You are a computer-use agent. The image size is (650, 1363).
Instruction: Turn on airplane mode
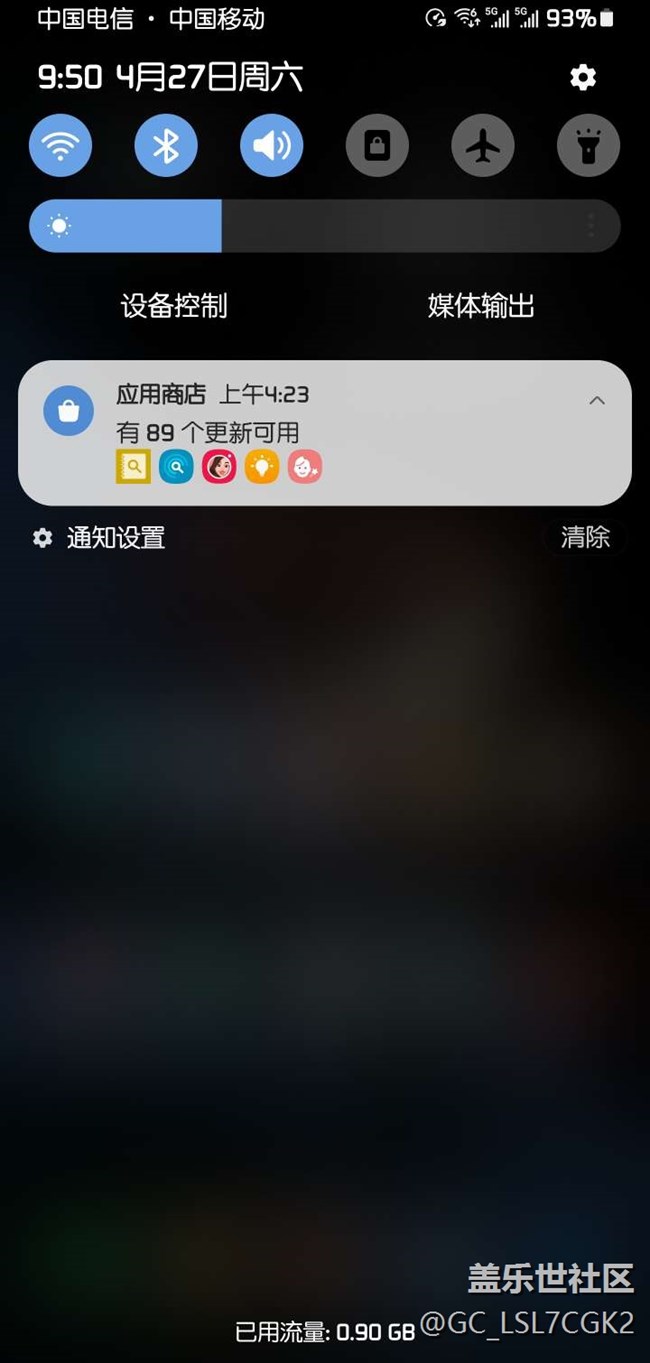483,145
